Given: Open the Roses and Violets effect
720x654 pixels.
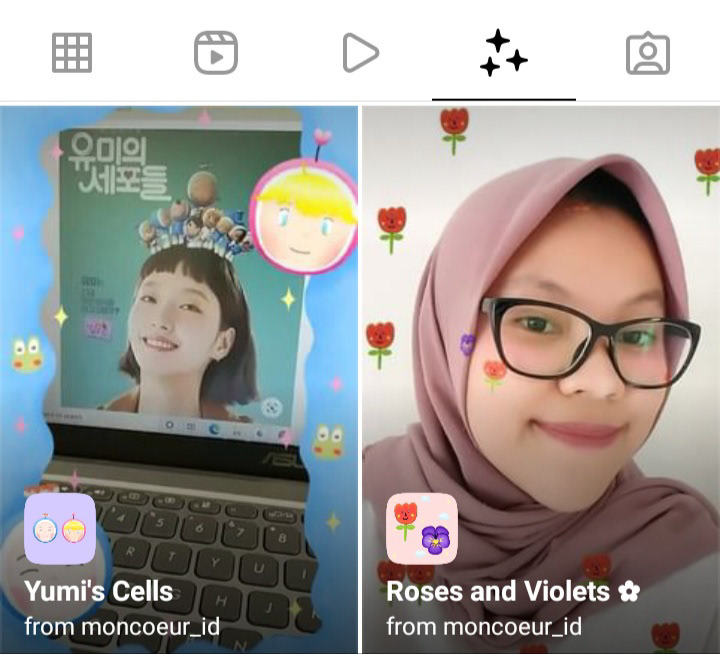Looking at the screenshot, I should (x=540, y=380).
